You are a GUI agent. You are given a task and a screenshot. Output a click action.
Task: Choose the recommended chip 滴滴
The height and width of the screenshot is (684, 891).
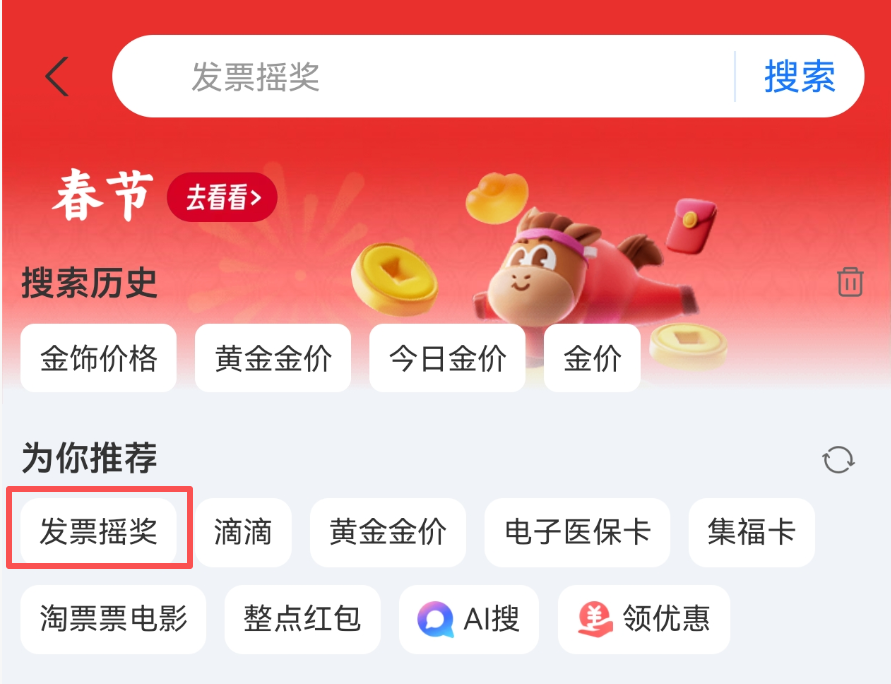click(x=243, y=531)
